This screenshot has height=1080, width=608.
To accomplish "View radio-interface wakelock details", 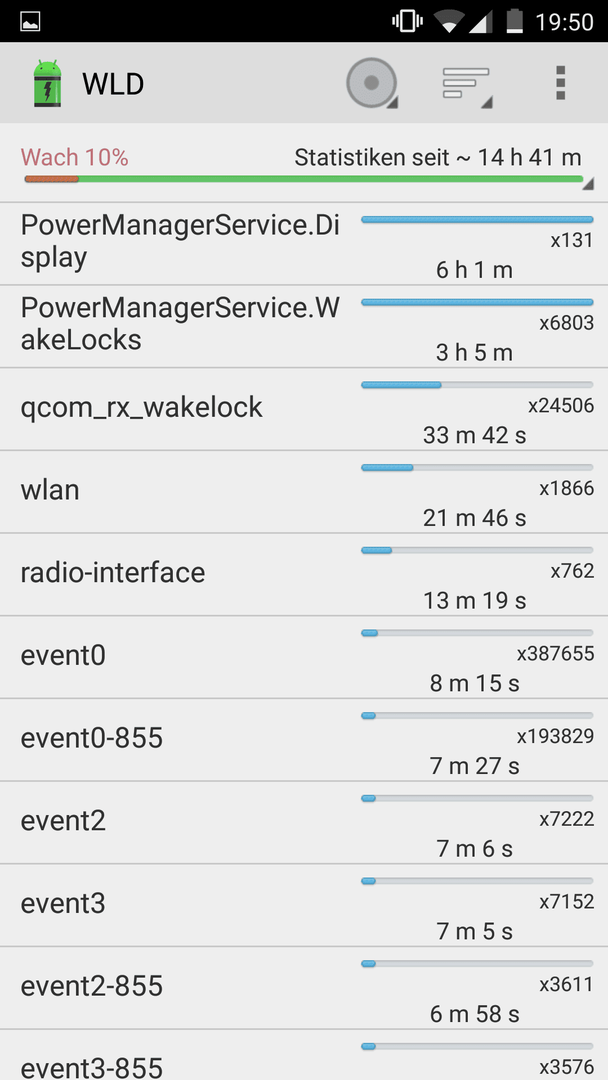I will pos(304,574).
